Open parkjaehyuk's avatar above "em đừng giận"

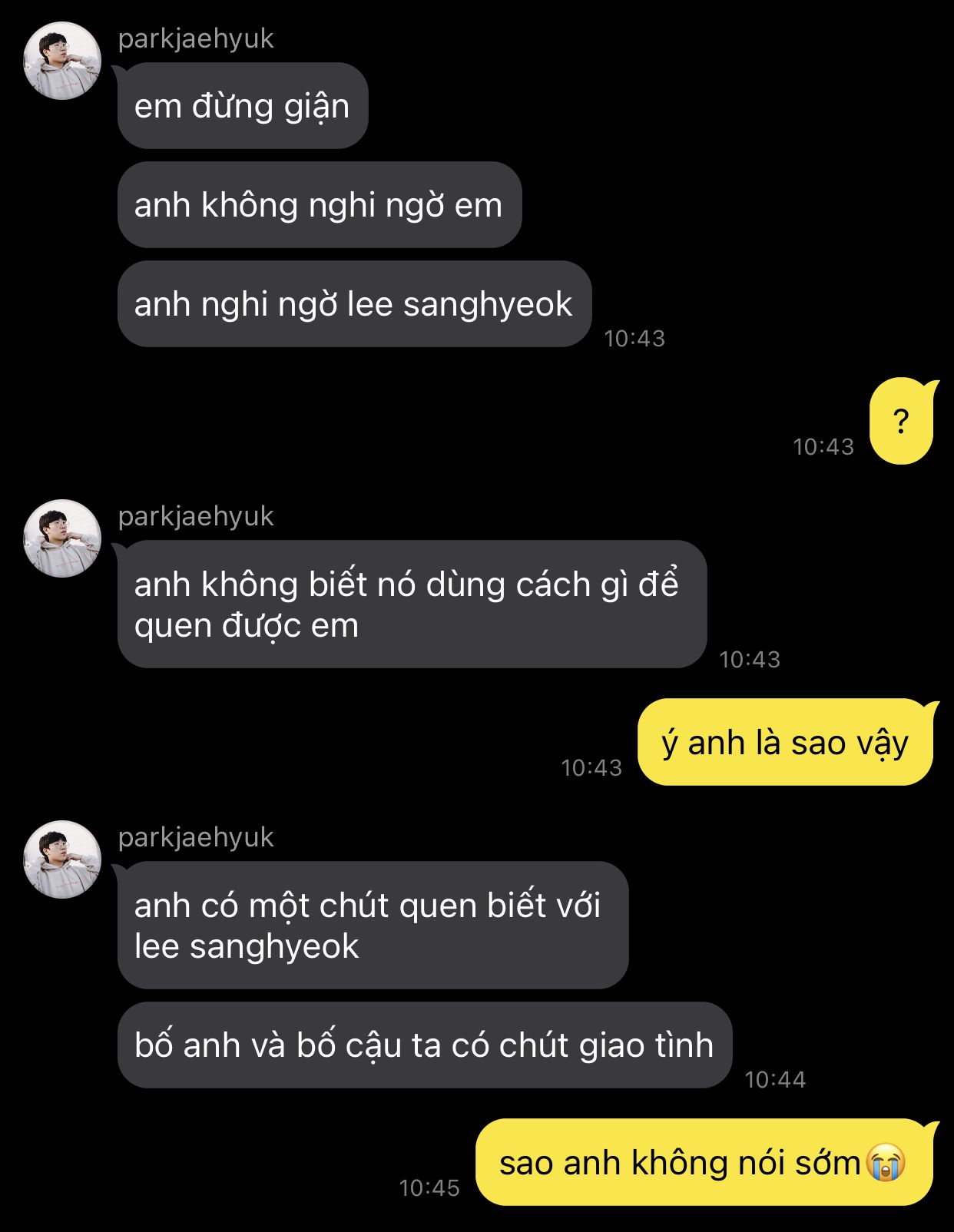pos(62,61)
